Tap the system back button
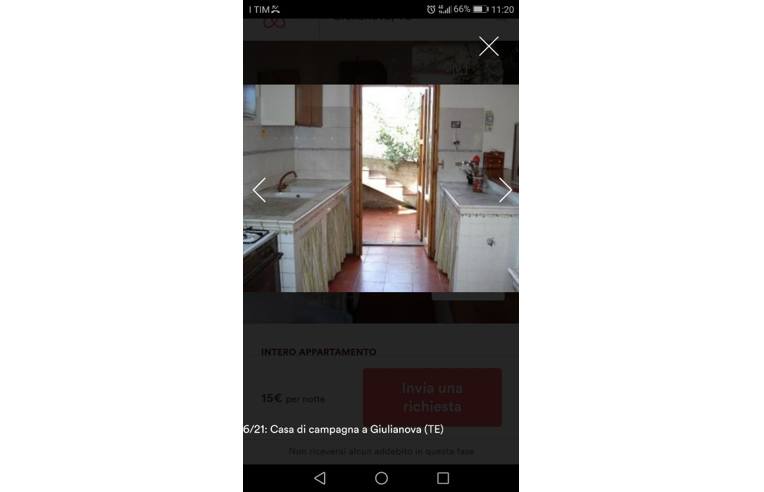The height and width of the screenshot is (492, 764). coord(320,478)
